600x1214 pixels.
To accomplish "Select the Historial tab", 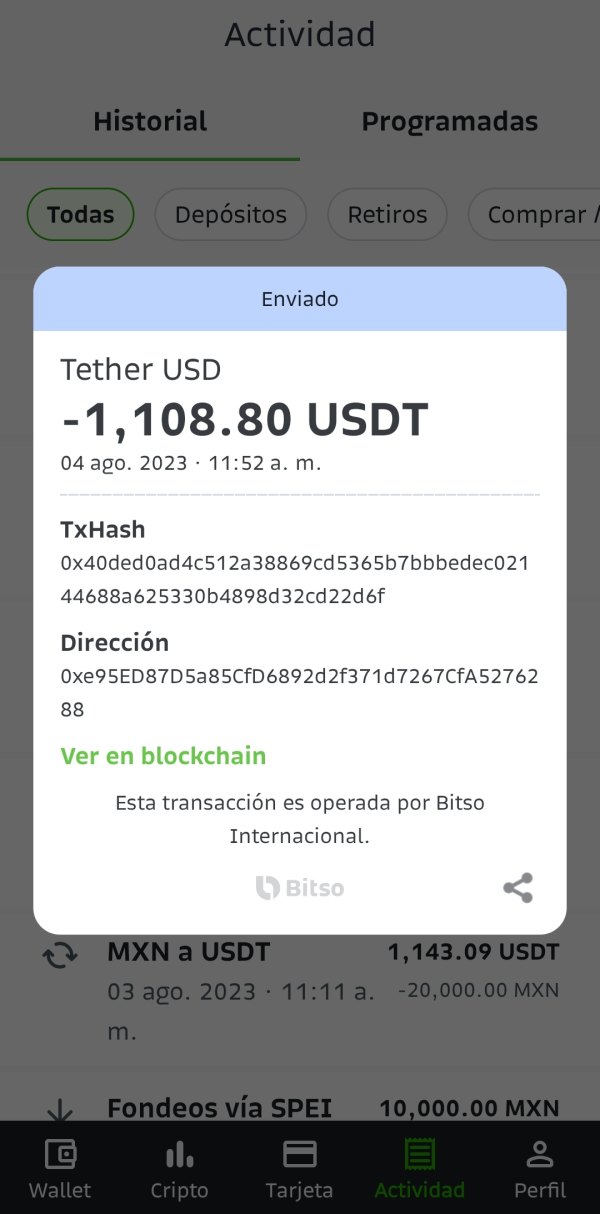I will click(150, 122).
